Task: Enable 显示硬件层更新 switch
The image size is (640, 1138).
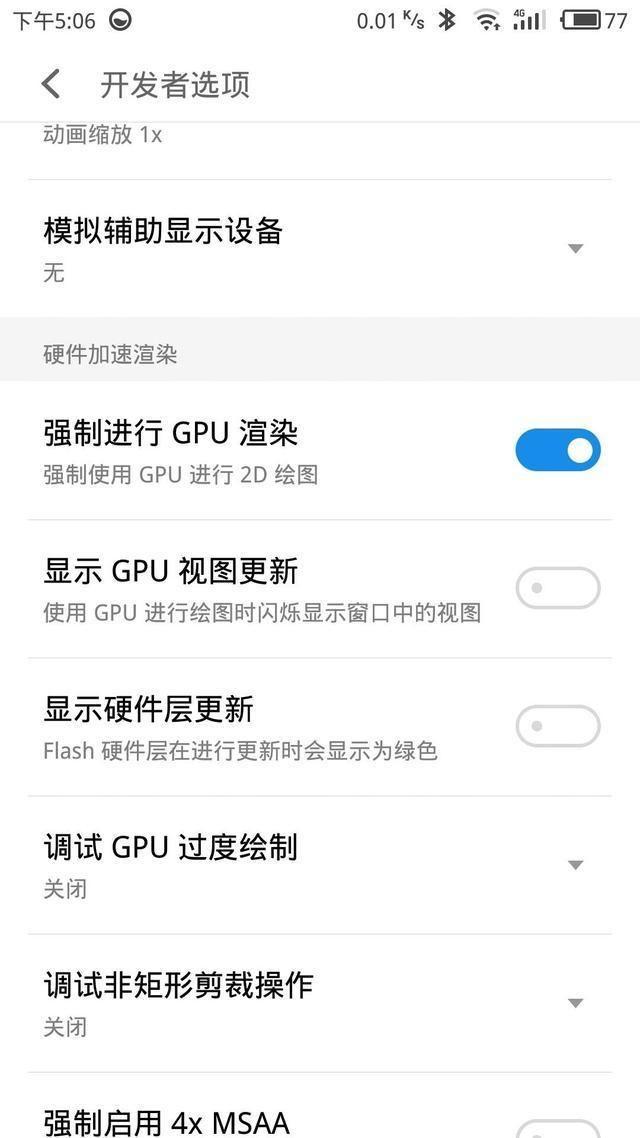Action: (558, 726)
